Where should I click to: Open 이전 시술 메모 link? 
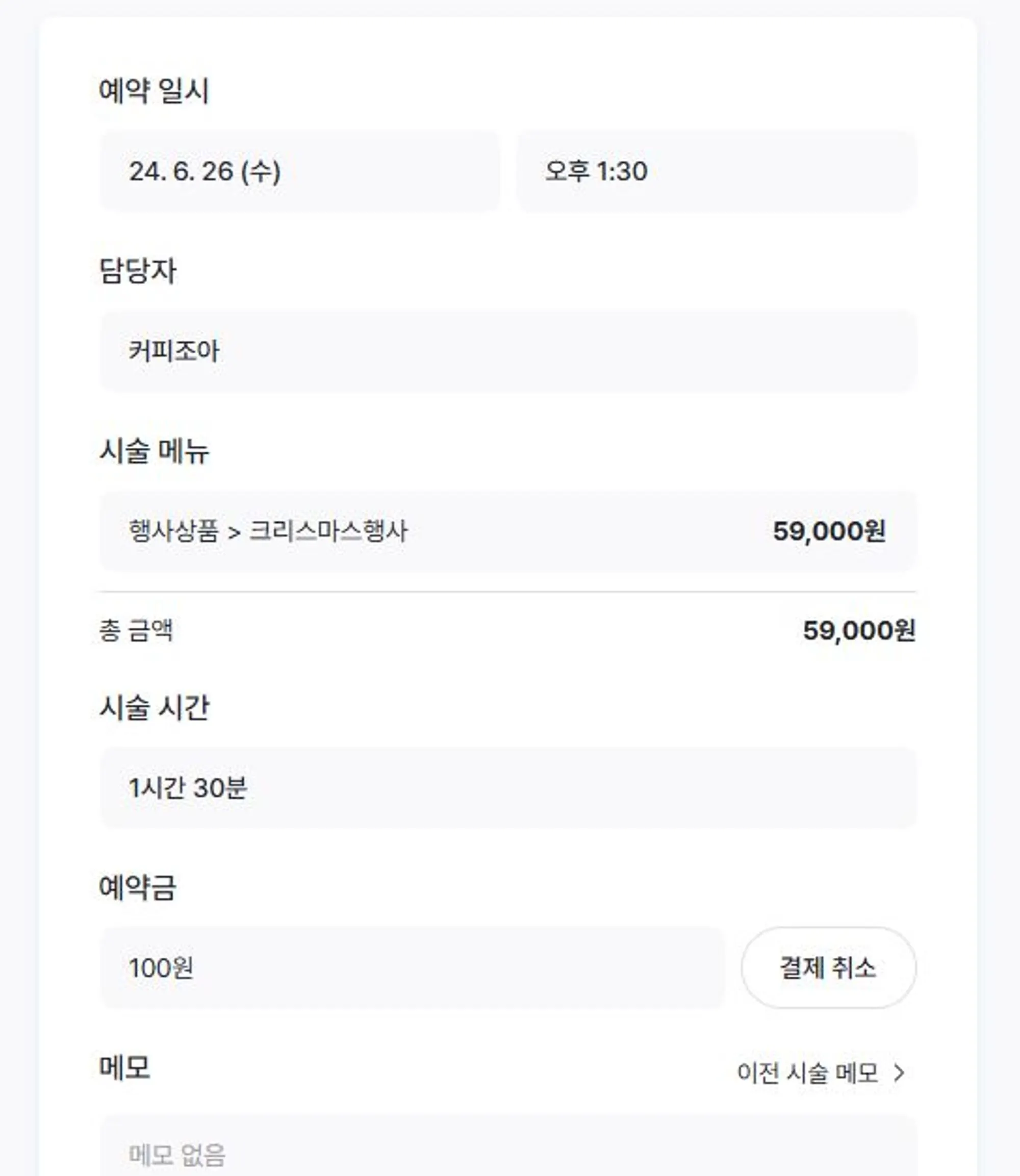pos(820,1073)
